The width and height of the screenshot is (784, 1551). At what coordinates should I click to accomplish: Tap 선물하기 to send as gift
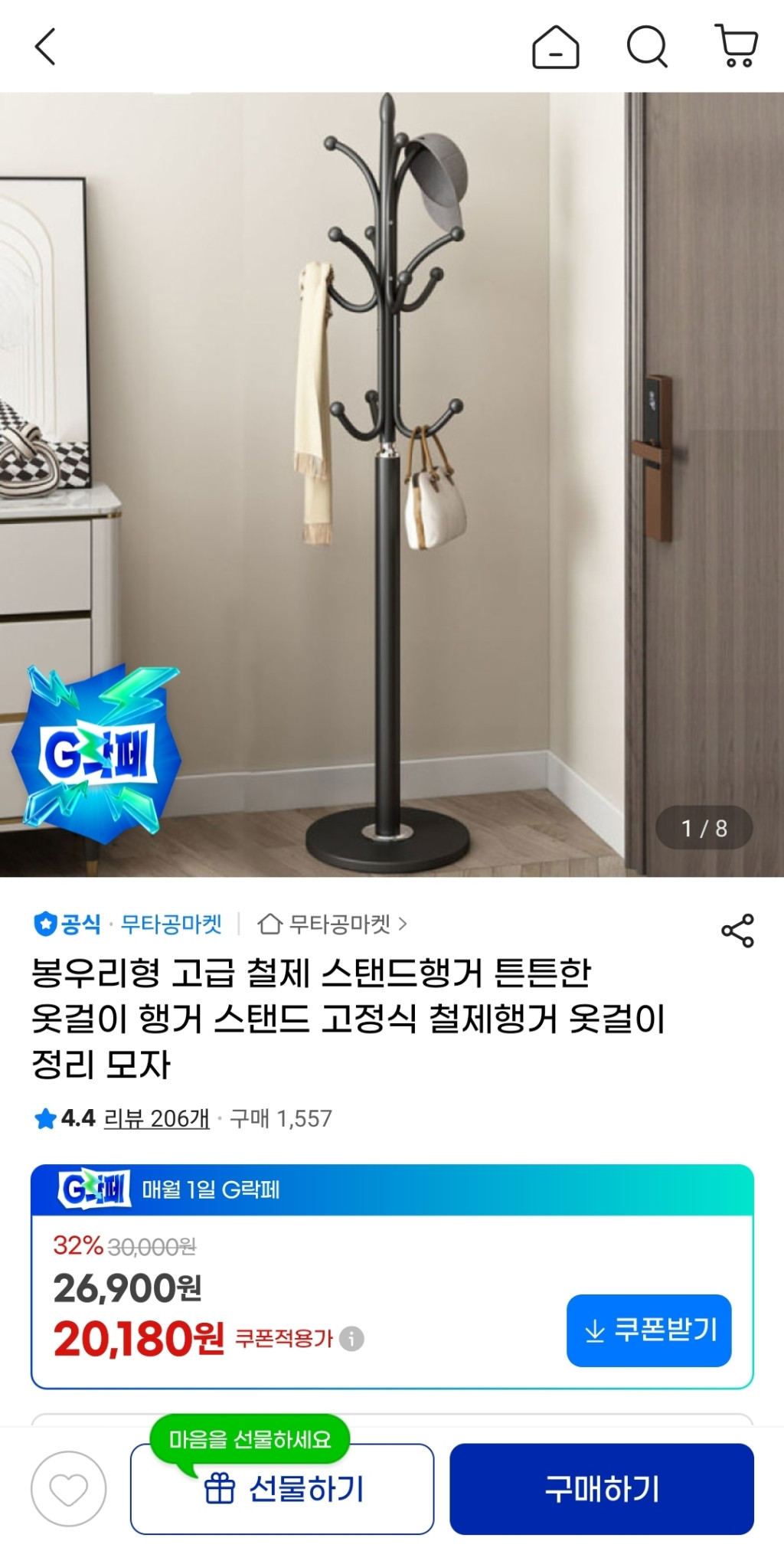282,1489
